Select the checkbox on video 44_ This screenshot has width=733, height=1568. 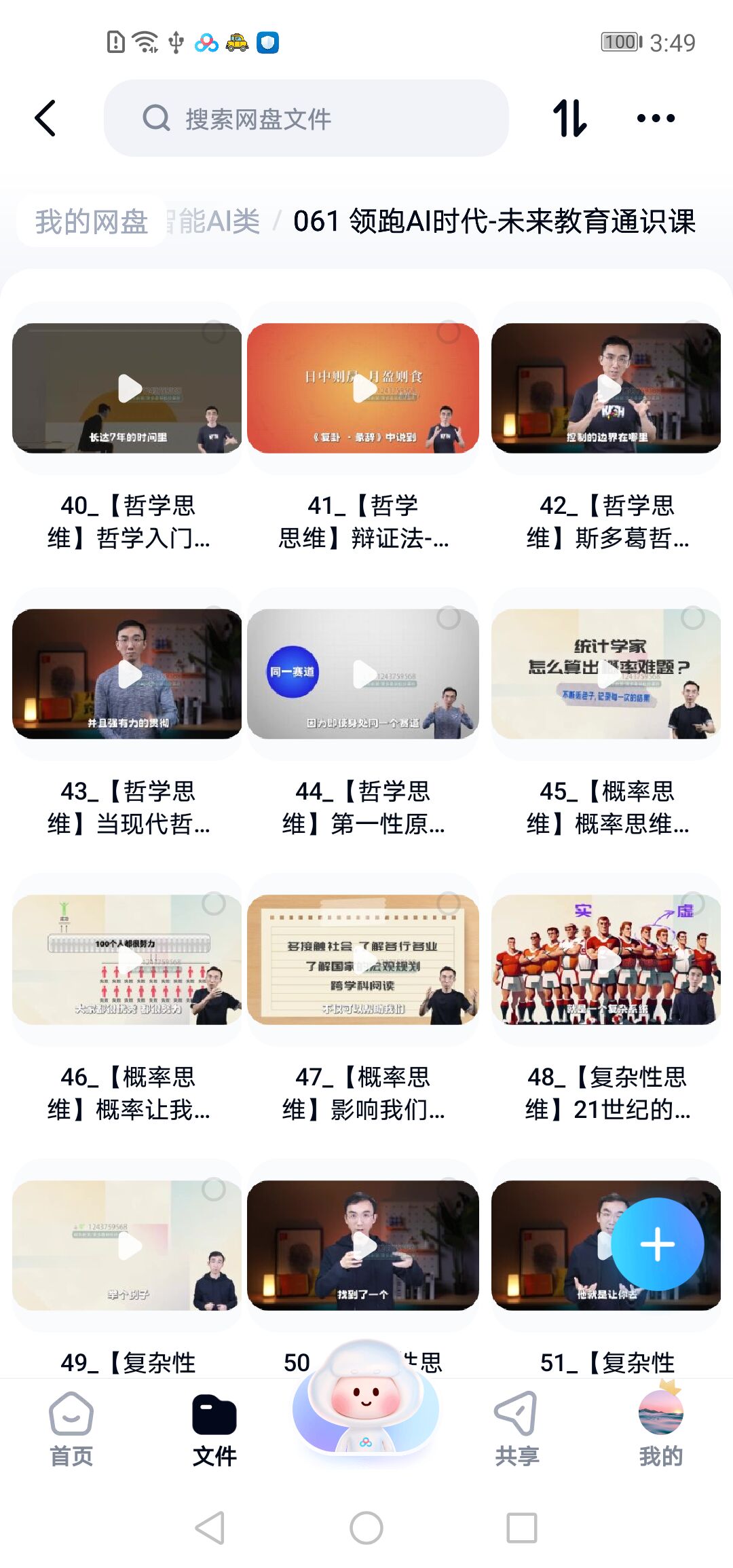(448, 618)
